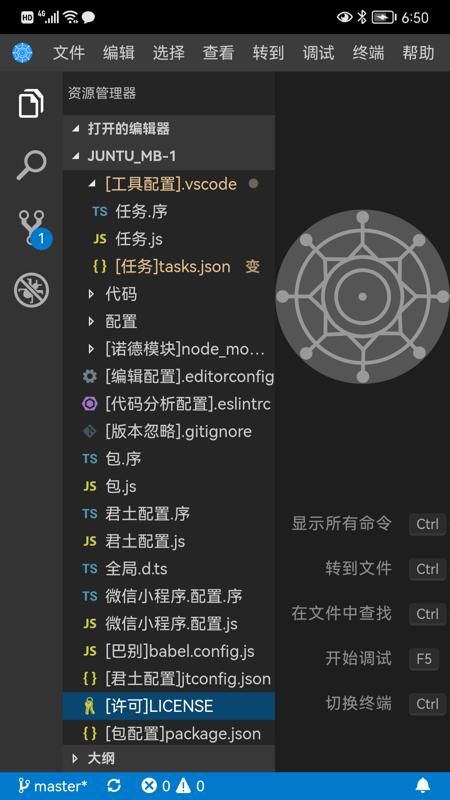Tap the master* branch indicator
The width and height of the screenshot is (450, 800).
click(x=53, y=786)
